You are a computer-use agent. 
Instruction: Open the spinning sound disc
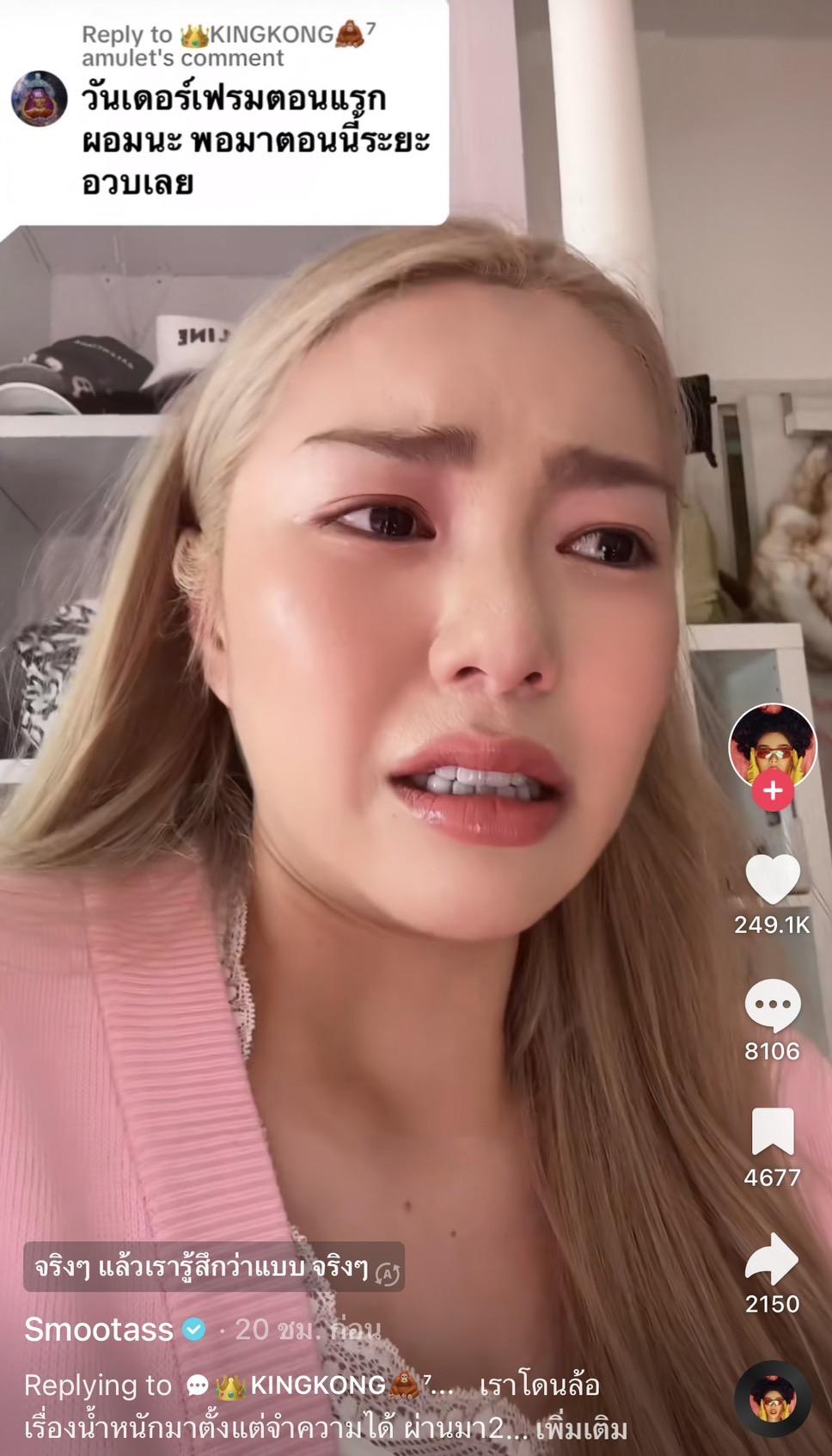(x=772, y=1399)
